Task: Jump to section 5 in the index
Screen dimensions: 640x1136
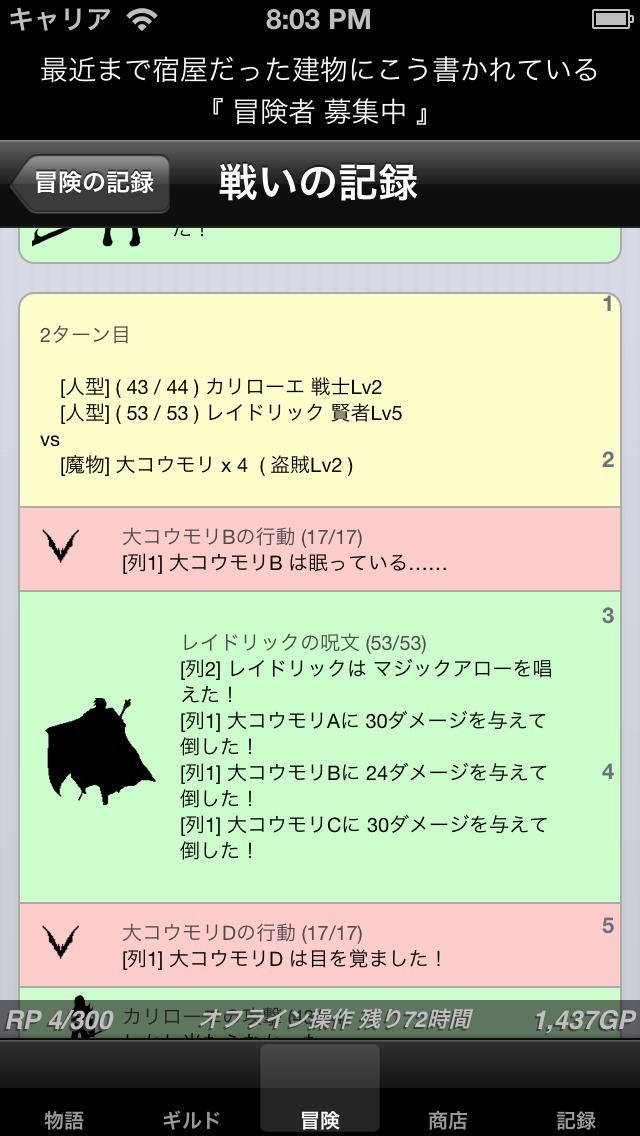Action: click(x=607, y=926)
